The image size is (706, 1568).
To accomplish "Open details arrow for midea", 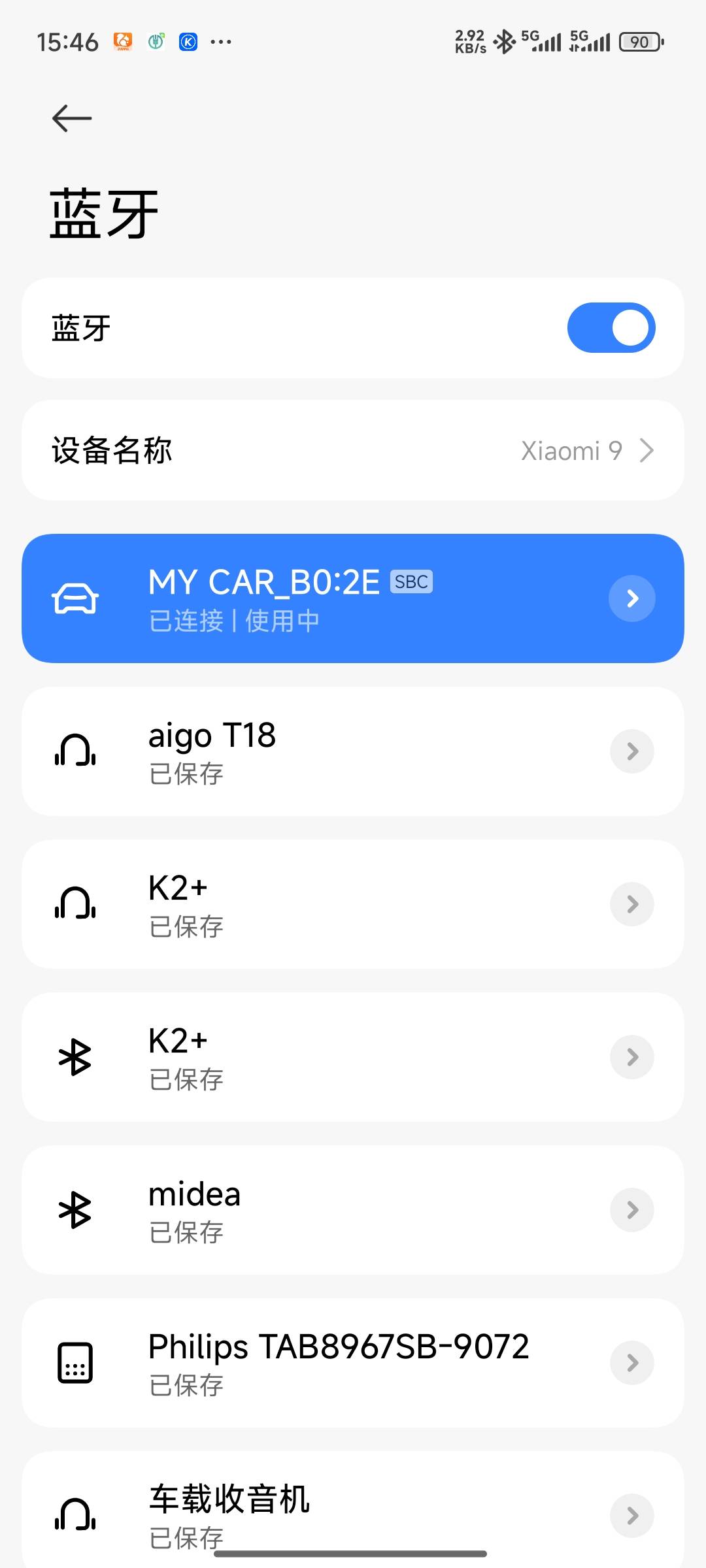I will (x=631, y=1210).
